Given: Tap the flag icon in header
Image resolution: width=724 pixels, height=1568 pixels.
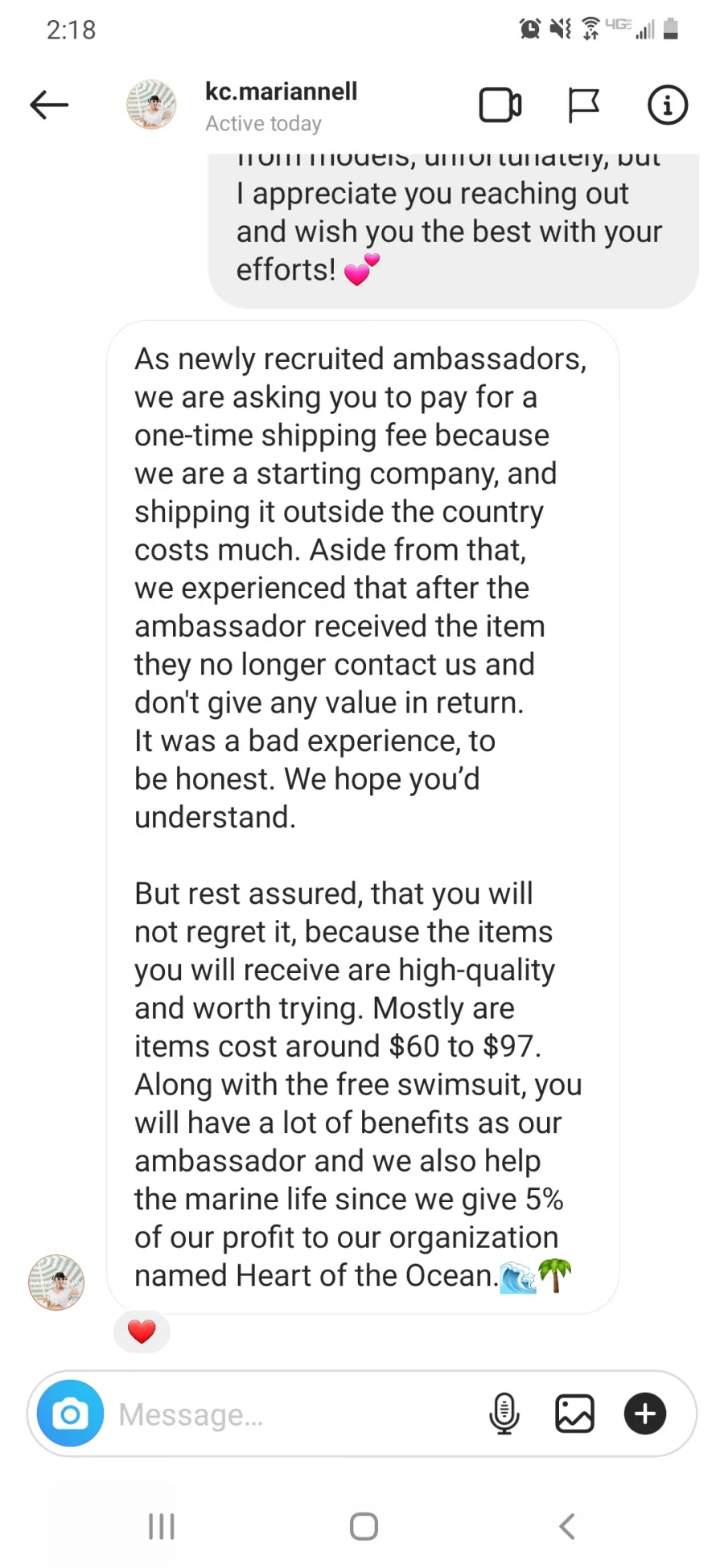Looking at the screenshot, I should 583,105.
